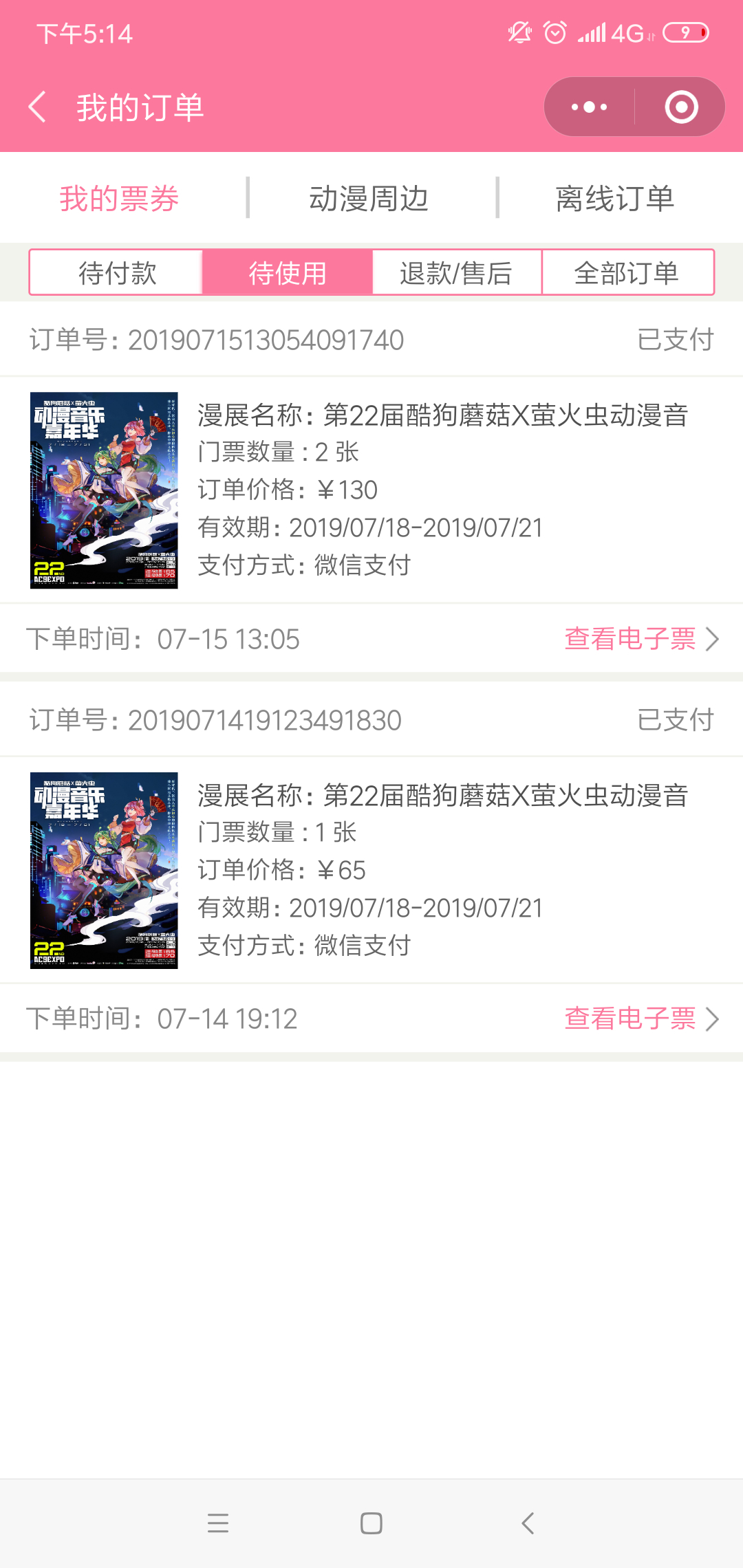
Task: Switch to the 我的票券 tab
Action: (119, 199)
